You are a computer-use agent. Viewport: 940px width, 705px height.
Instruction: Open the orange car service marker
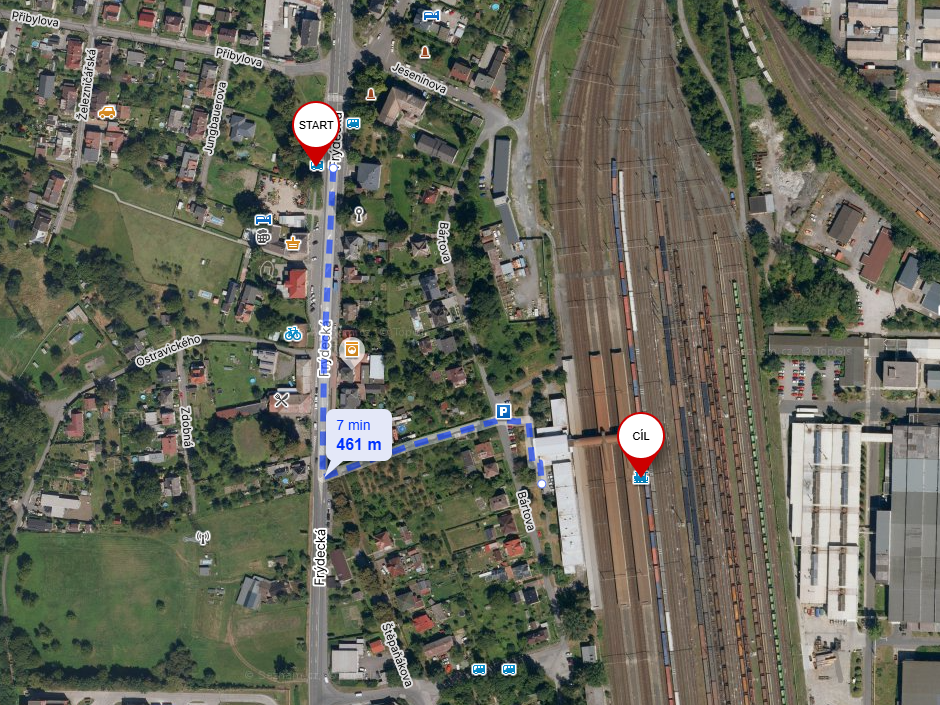107,112
